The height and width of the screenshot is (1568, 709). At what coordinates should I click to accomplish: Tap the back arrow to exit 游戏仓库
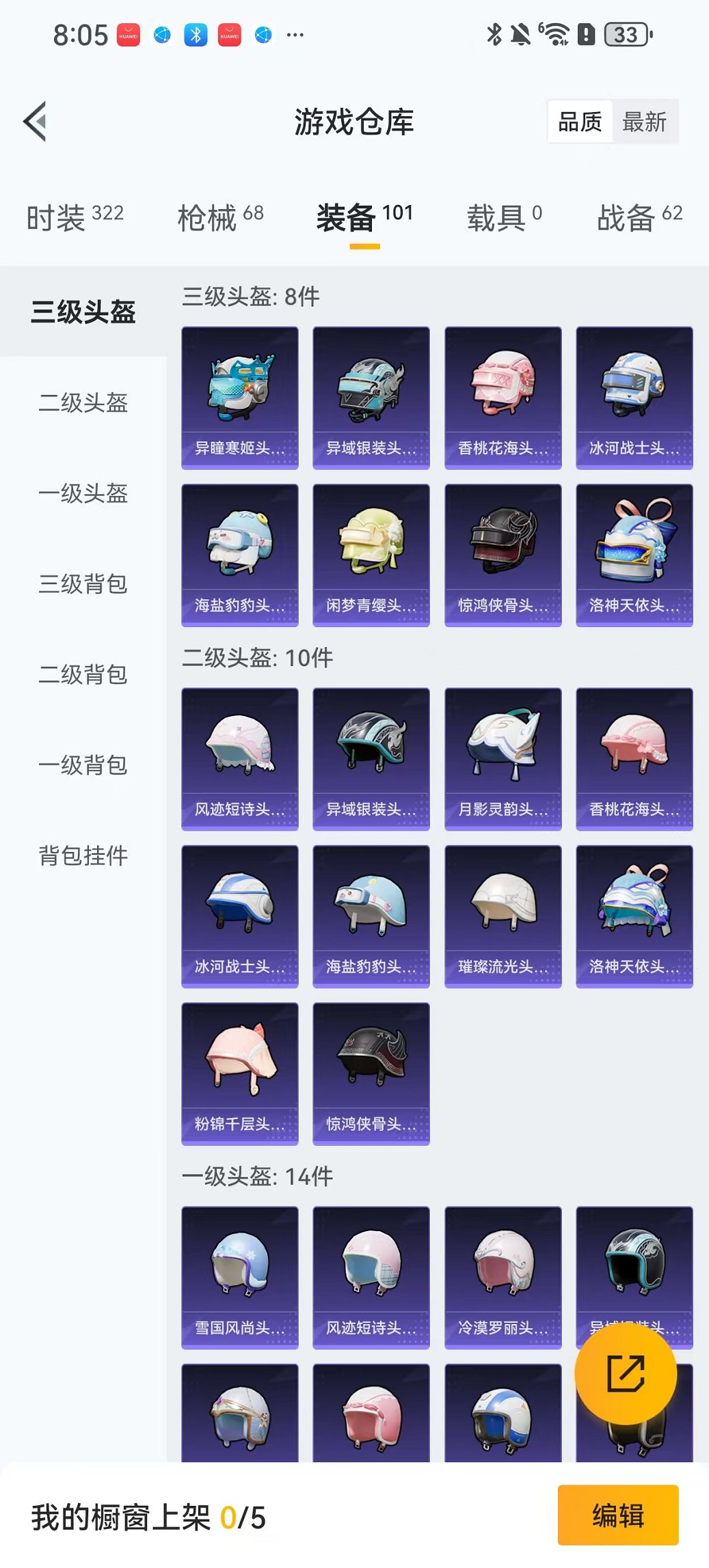coord(36,120)
